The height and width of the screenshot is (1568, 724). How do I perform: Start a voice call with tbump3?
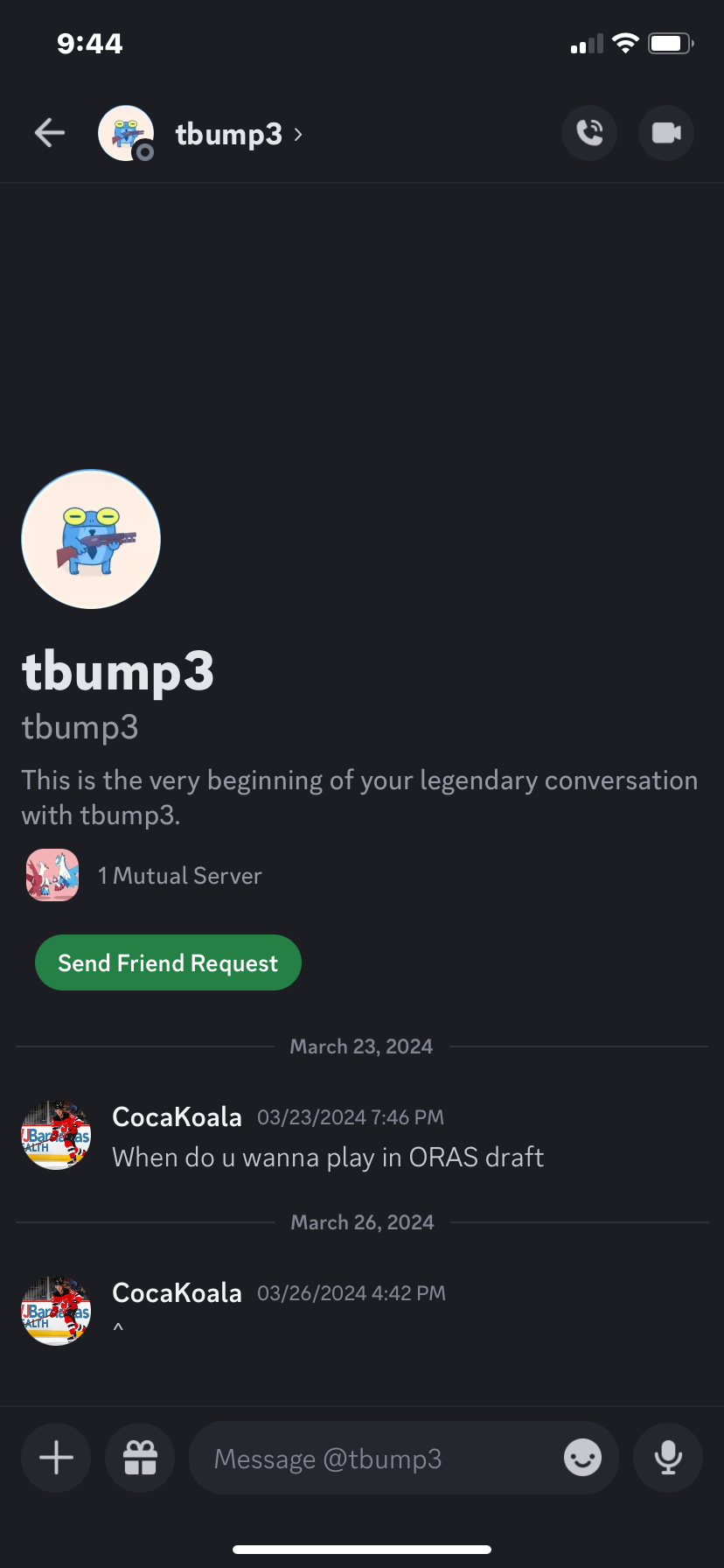click(589, 133)
